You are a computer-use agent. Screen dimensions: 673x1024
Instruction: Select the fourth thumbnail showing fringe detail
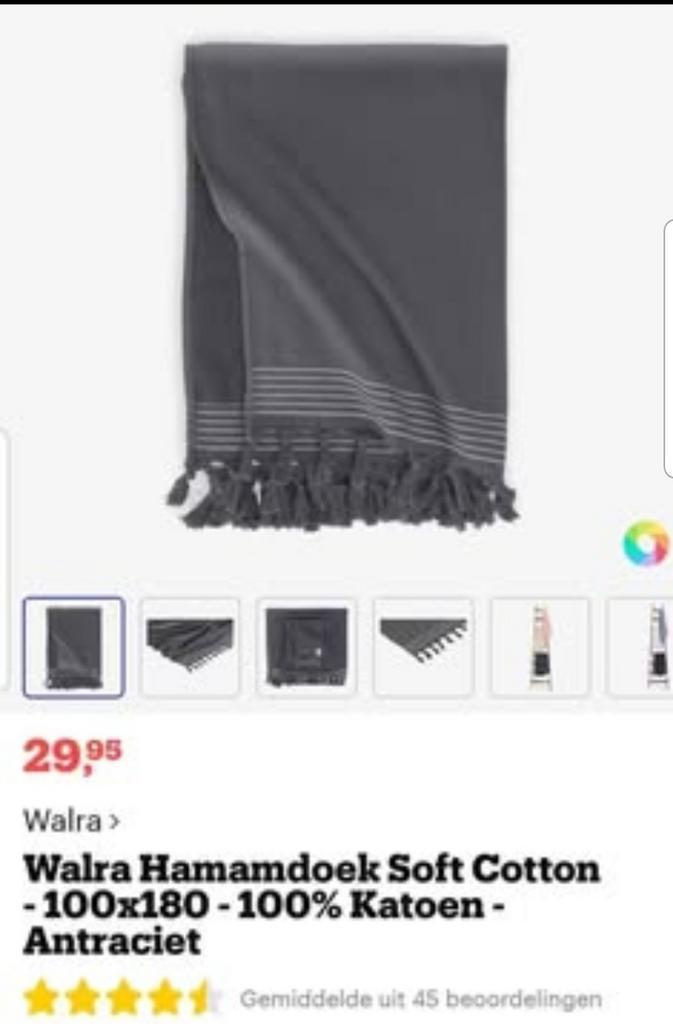coord(423,647)
